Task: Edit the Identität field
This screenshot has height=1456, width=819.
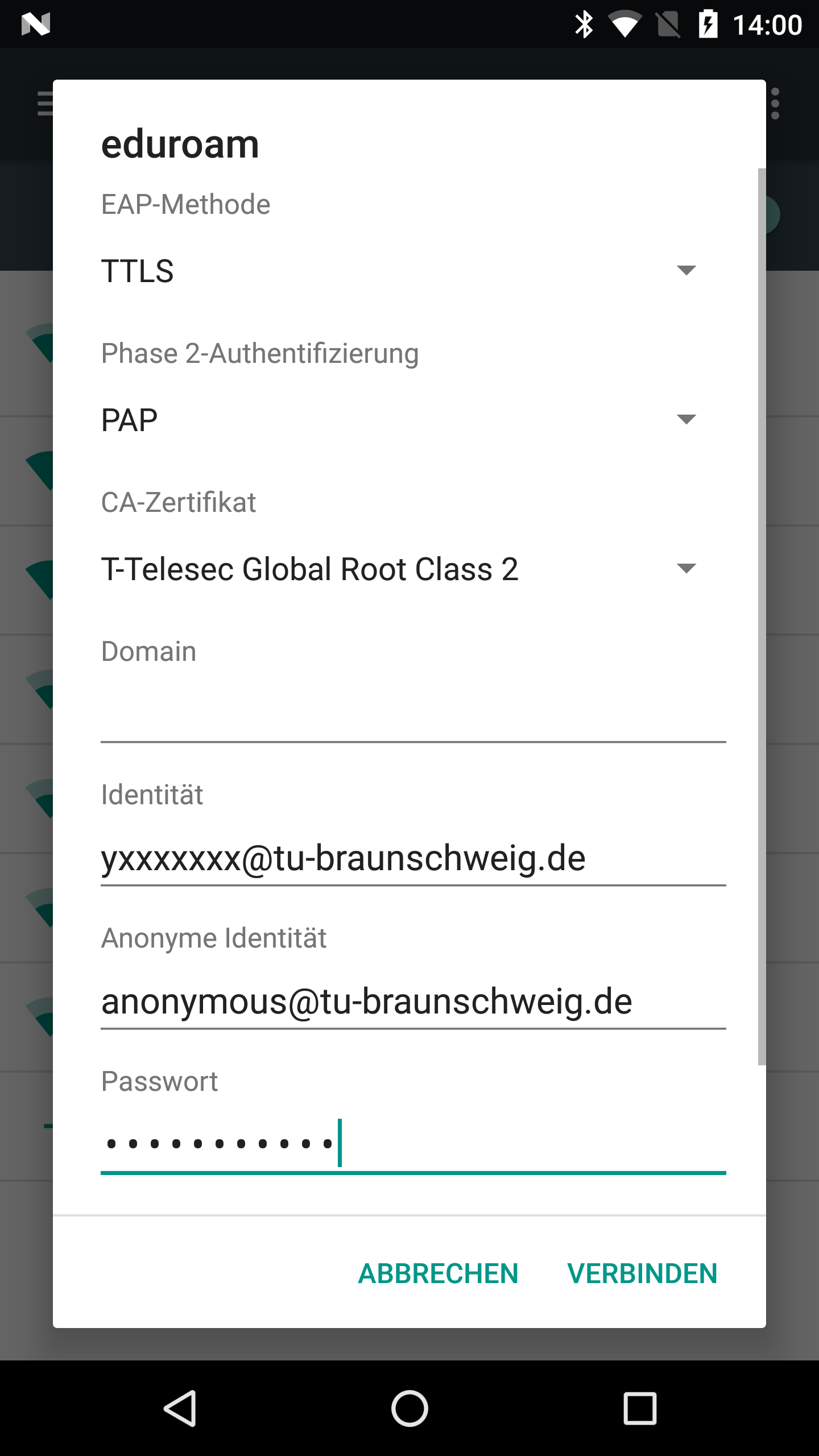Action: pos(413,858)
